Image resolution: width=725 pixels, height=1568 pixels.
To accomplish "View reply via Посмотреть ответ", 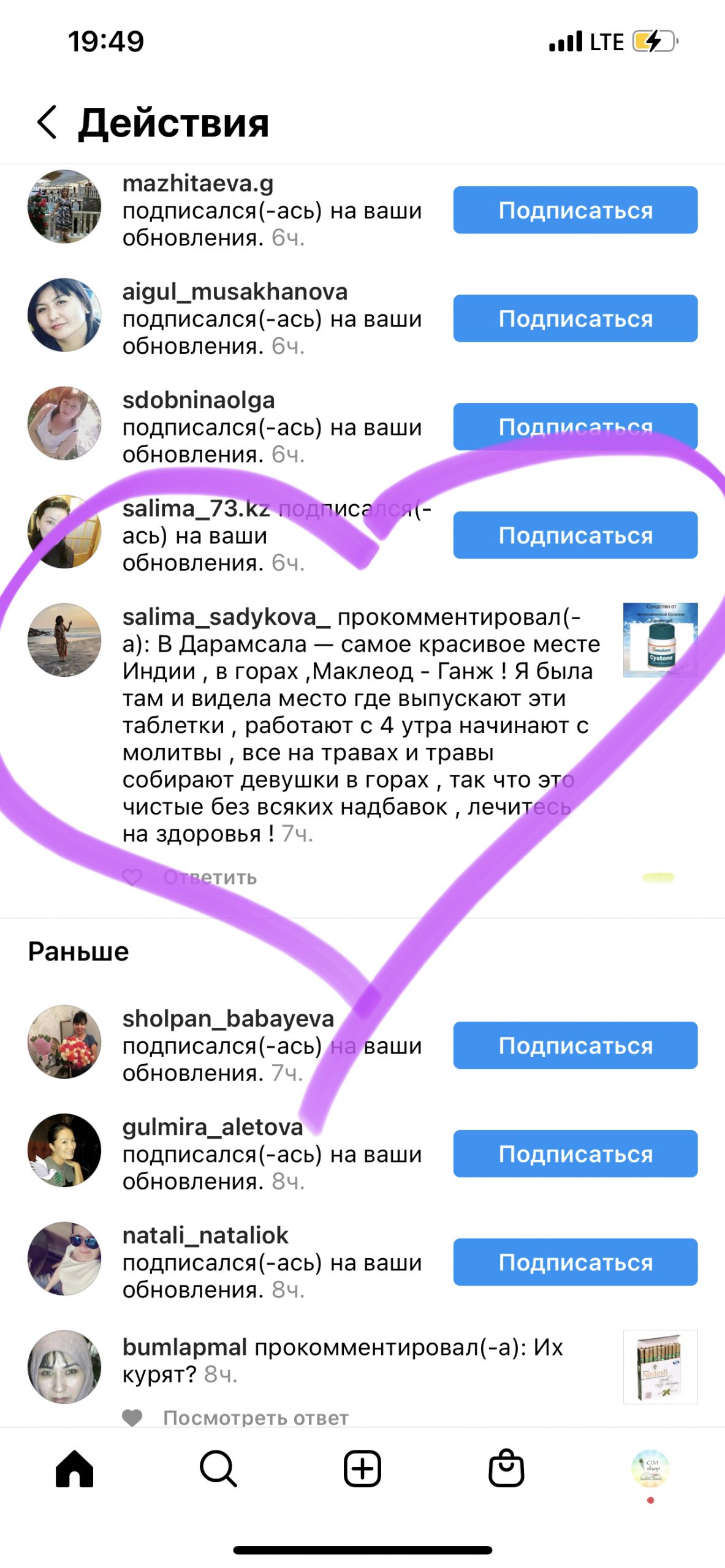I will pyautogui.click(x=256, y=1417).
